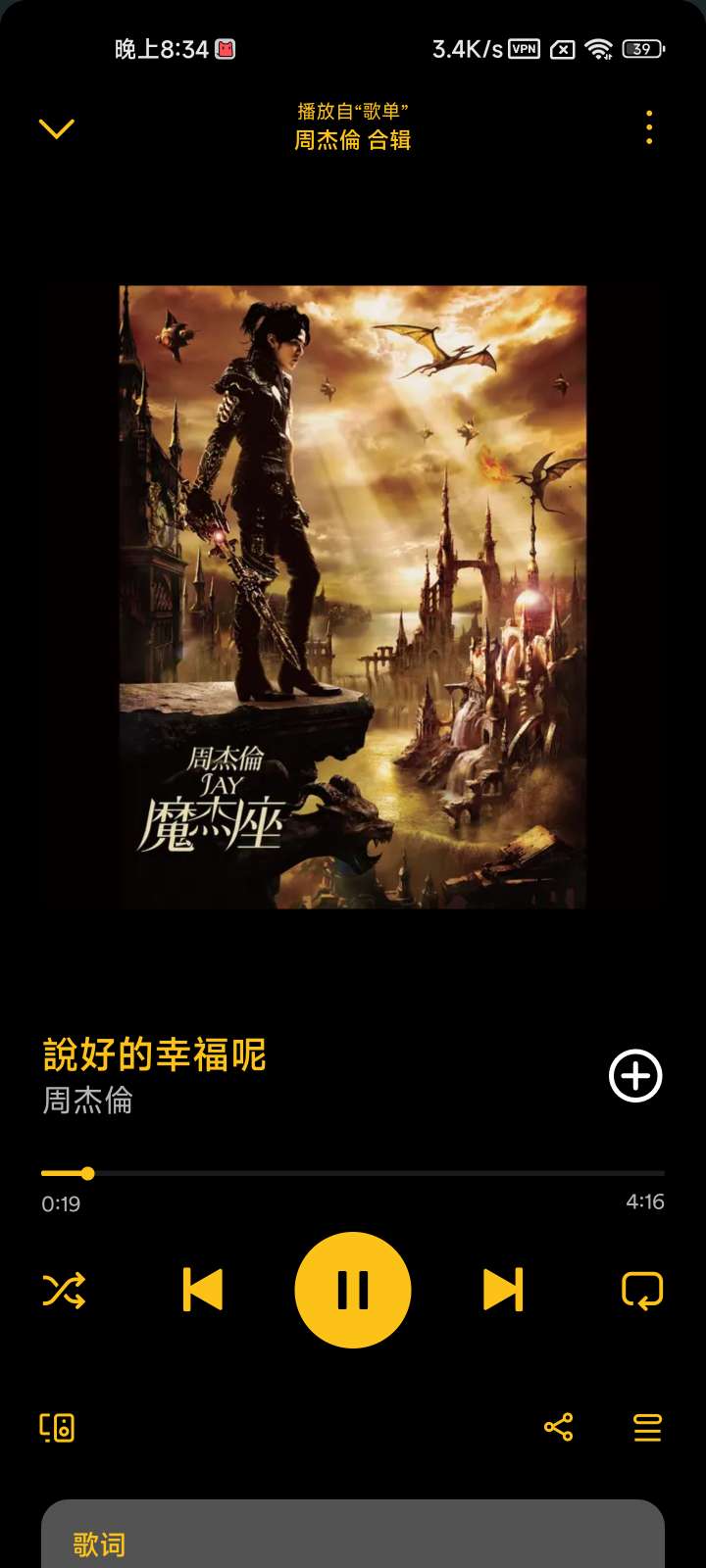Screen dimensions: 706x1568
Task: Toggle repeat mode
Action: (642, 1290)
